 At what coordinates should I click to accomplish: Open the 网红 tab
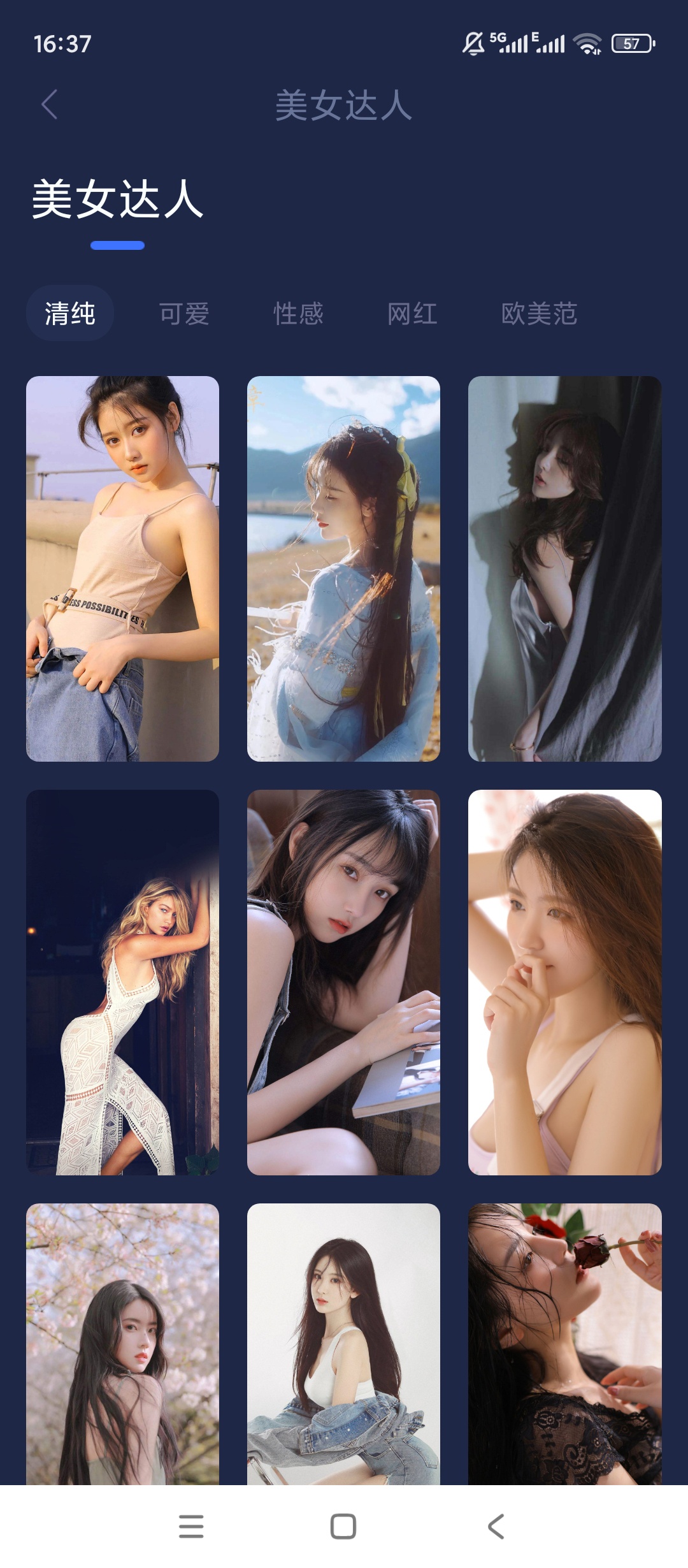point(412,313)
